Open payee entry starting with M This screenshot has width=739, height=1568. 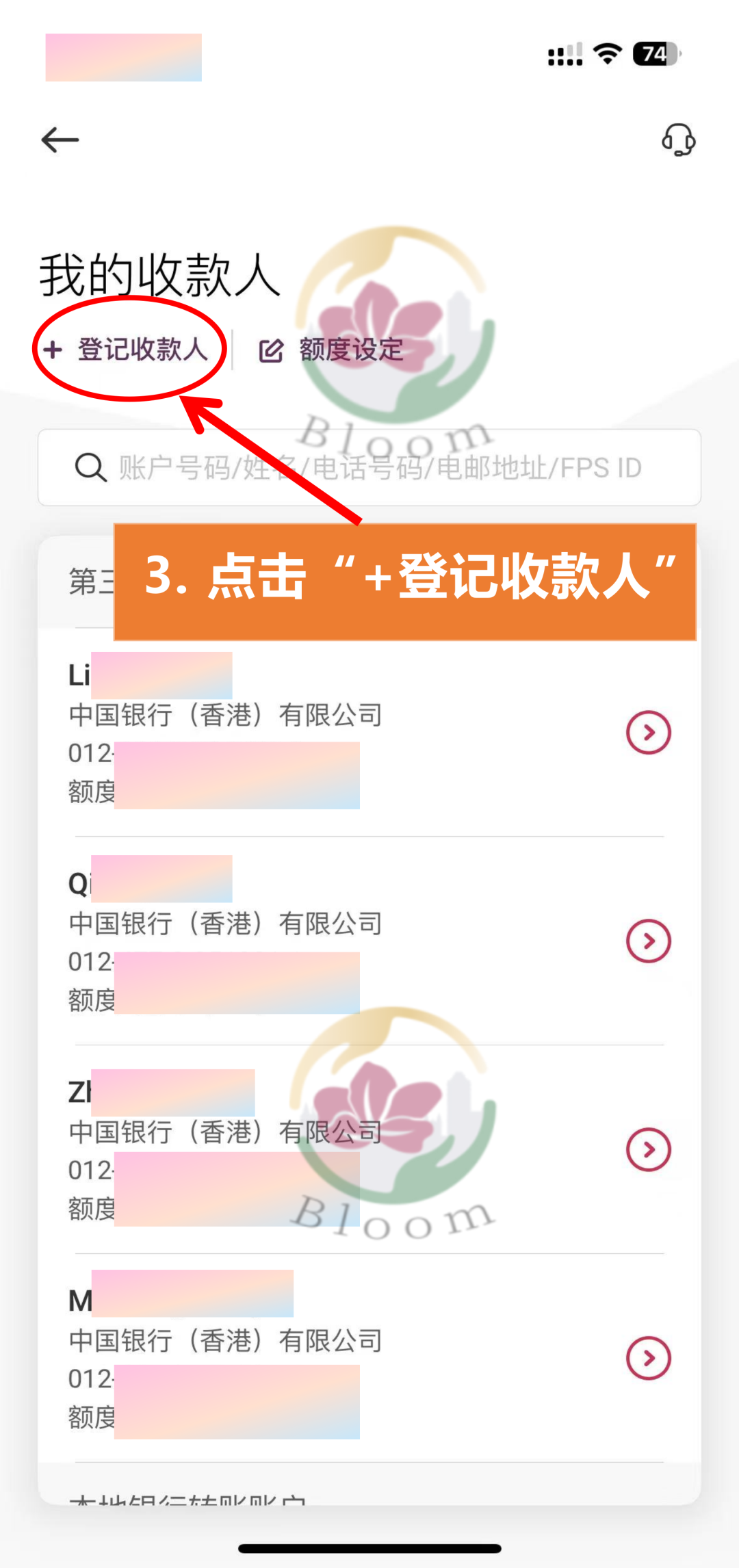(647, 1358)
